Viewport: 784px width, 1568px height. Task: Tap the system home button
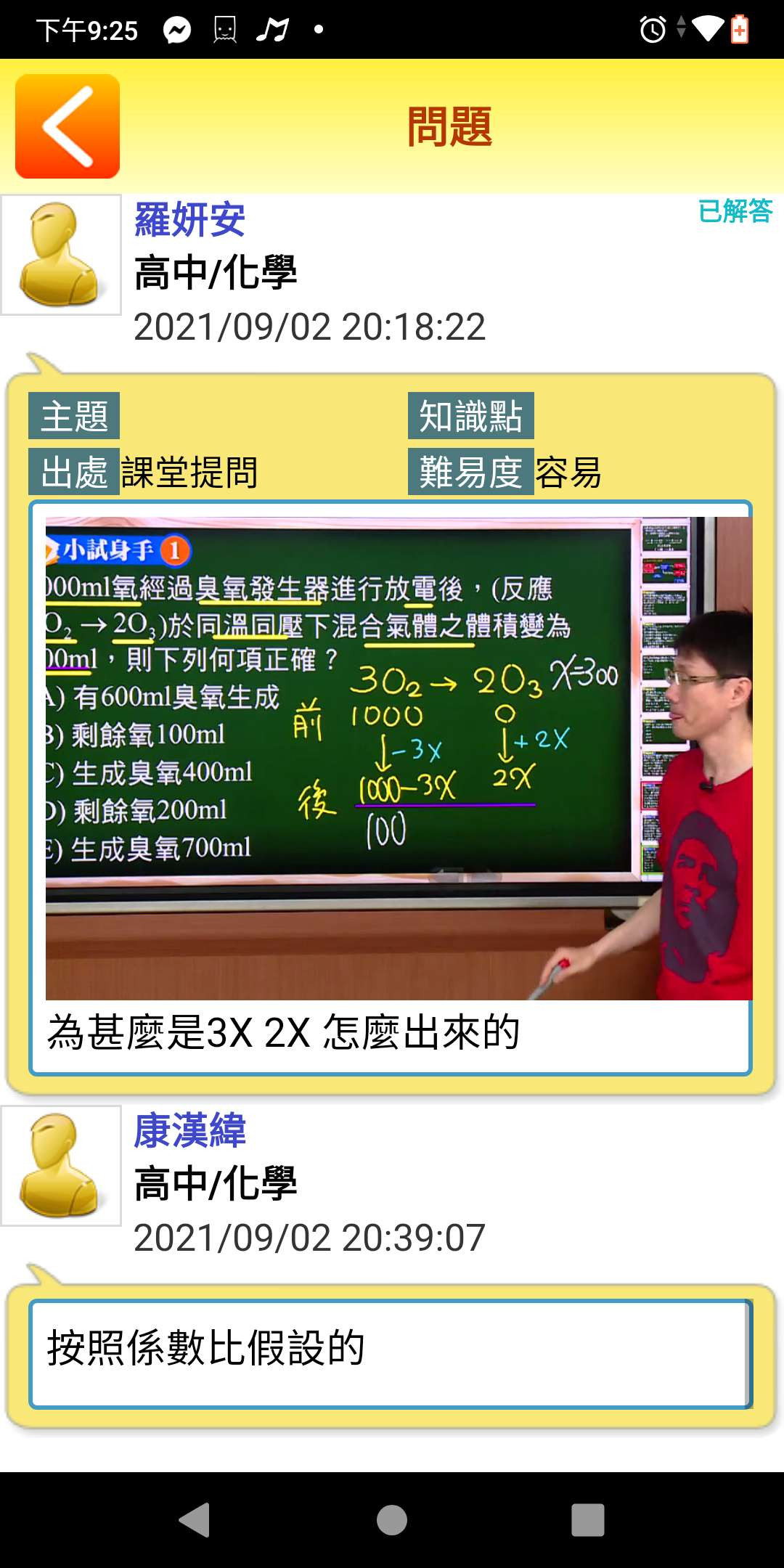[x=392, y=1519]
